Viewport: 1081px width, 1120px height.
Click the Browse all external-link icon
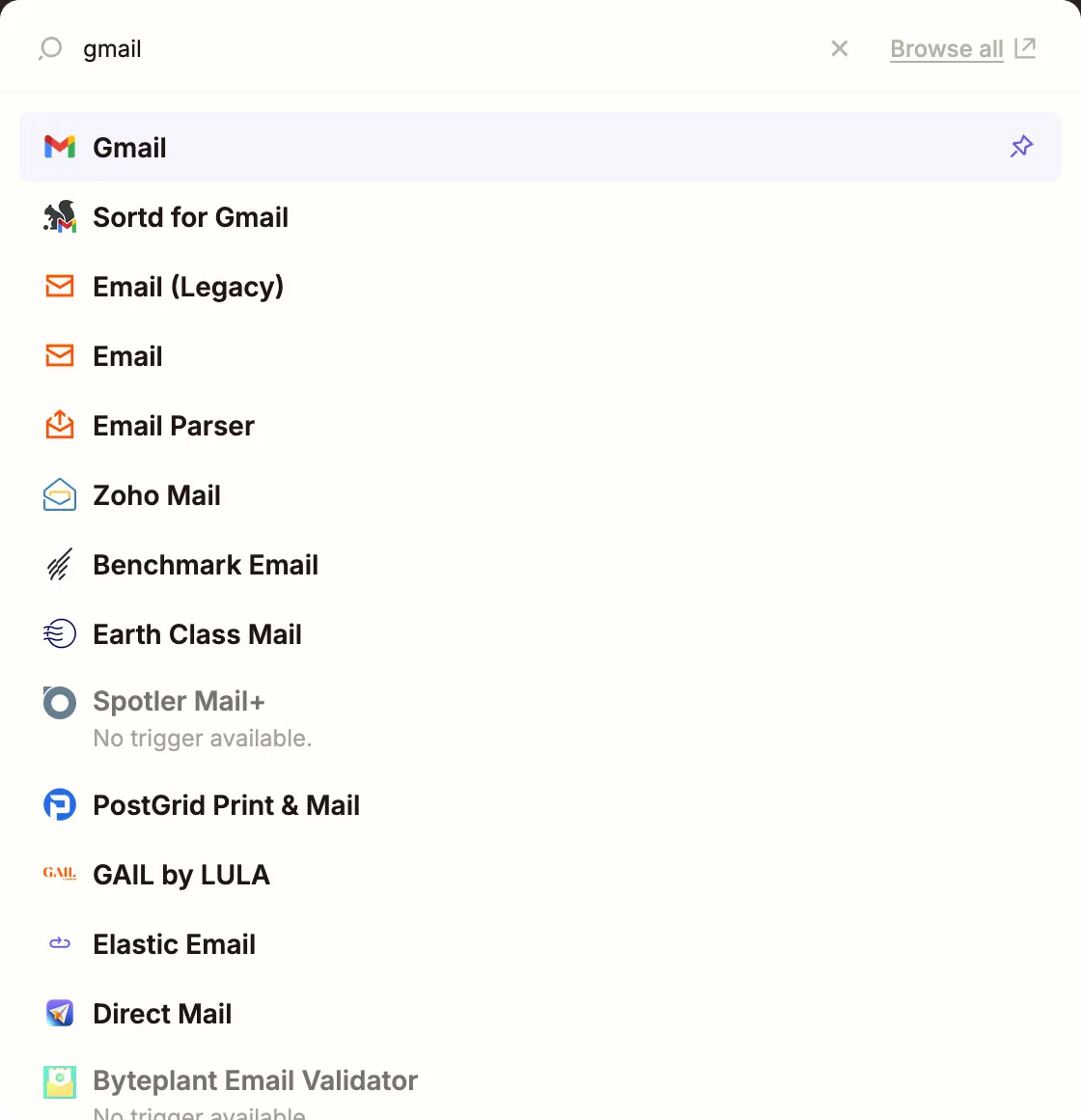click(1024, 47)
